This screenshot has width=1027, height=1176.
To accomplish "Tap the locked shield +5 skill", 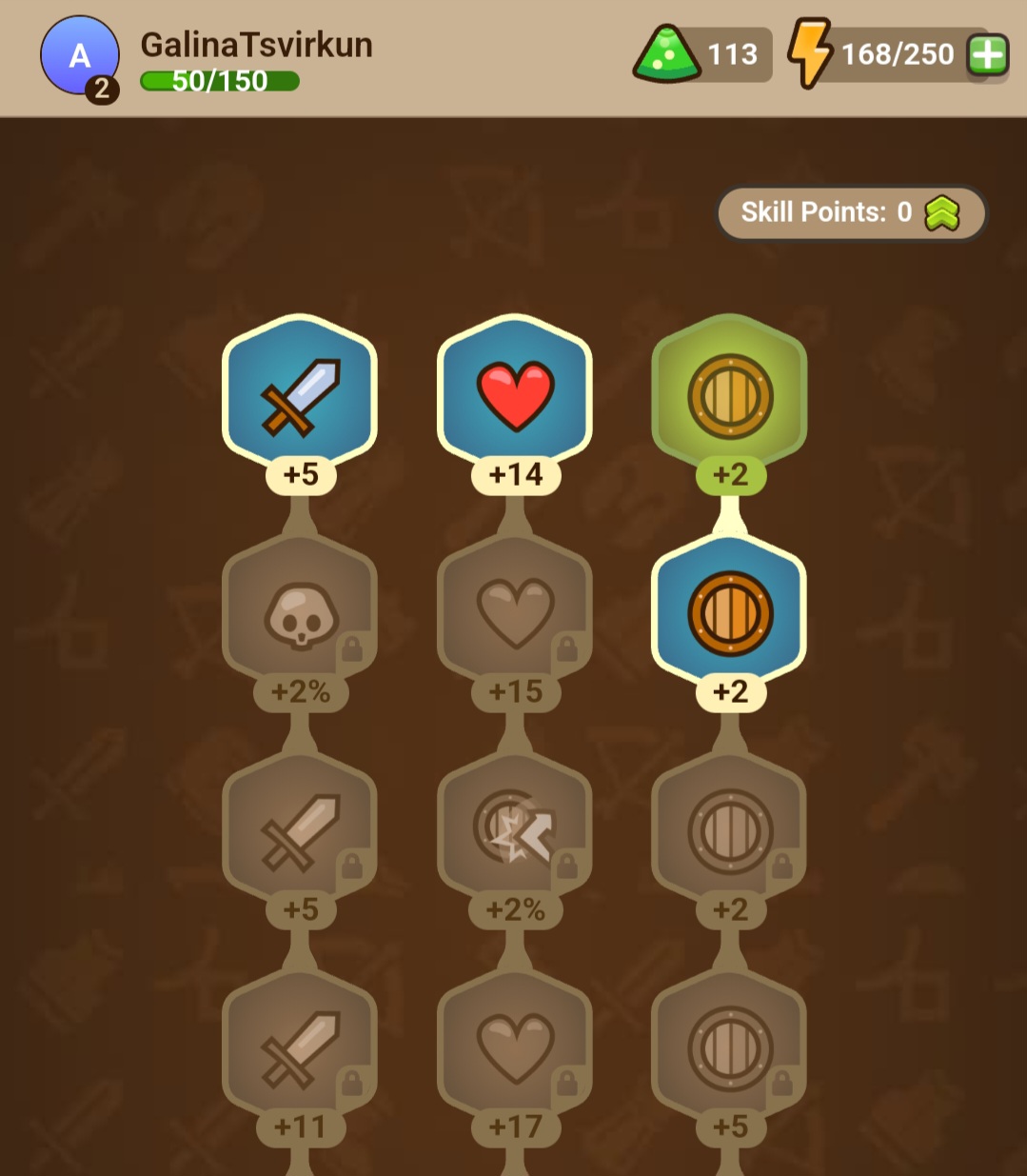I will (730, 1047).
